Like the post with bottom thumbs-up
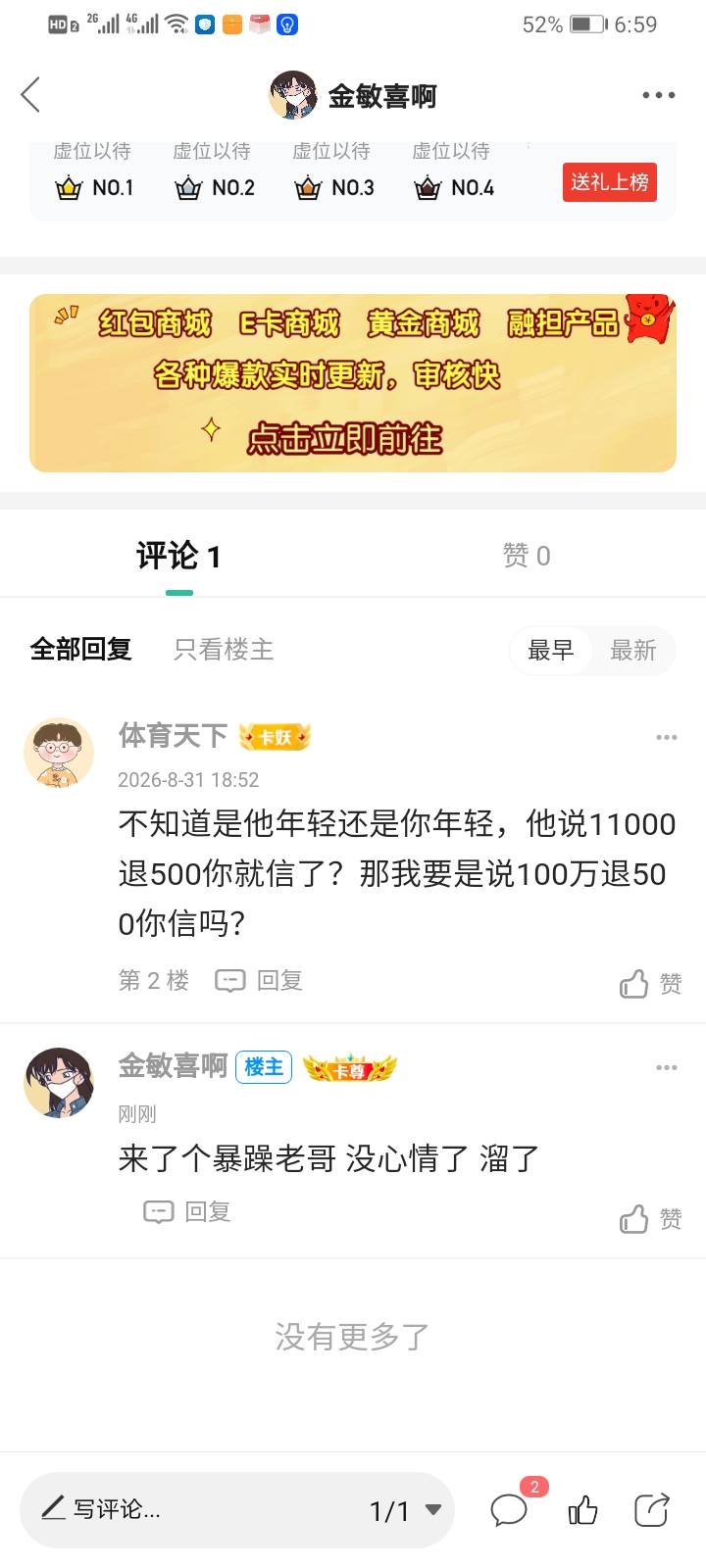Image resolution: width=706 pixels, height=1568 pixels. 583,1510
